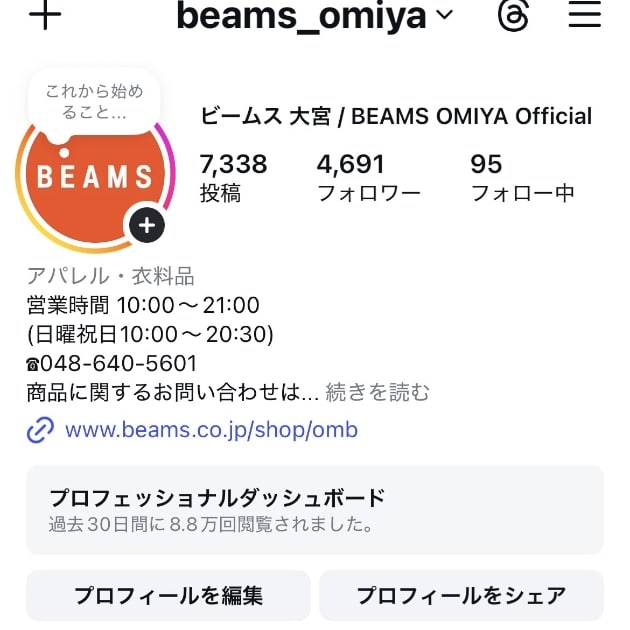Expand the bio with 続きを読む
630x630 pixels.
point(378,392)
